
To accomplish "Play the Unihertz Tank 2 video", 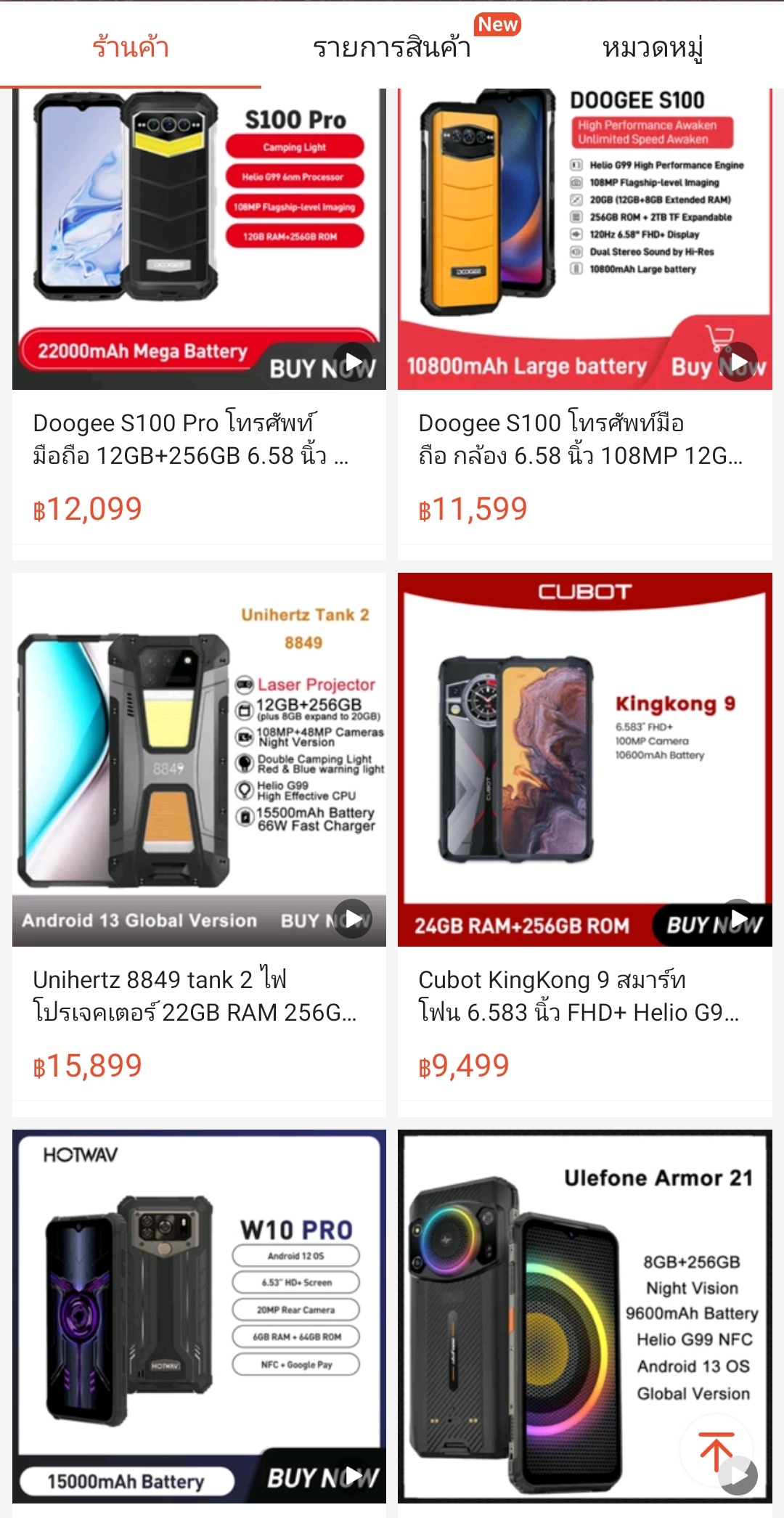I will pyautogui.click(x=353, y=918).
